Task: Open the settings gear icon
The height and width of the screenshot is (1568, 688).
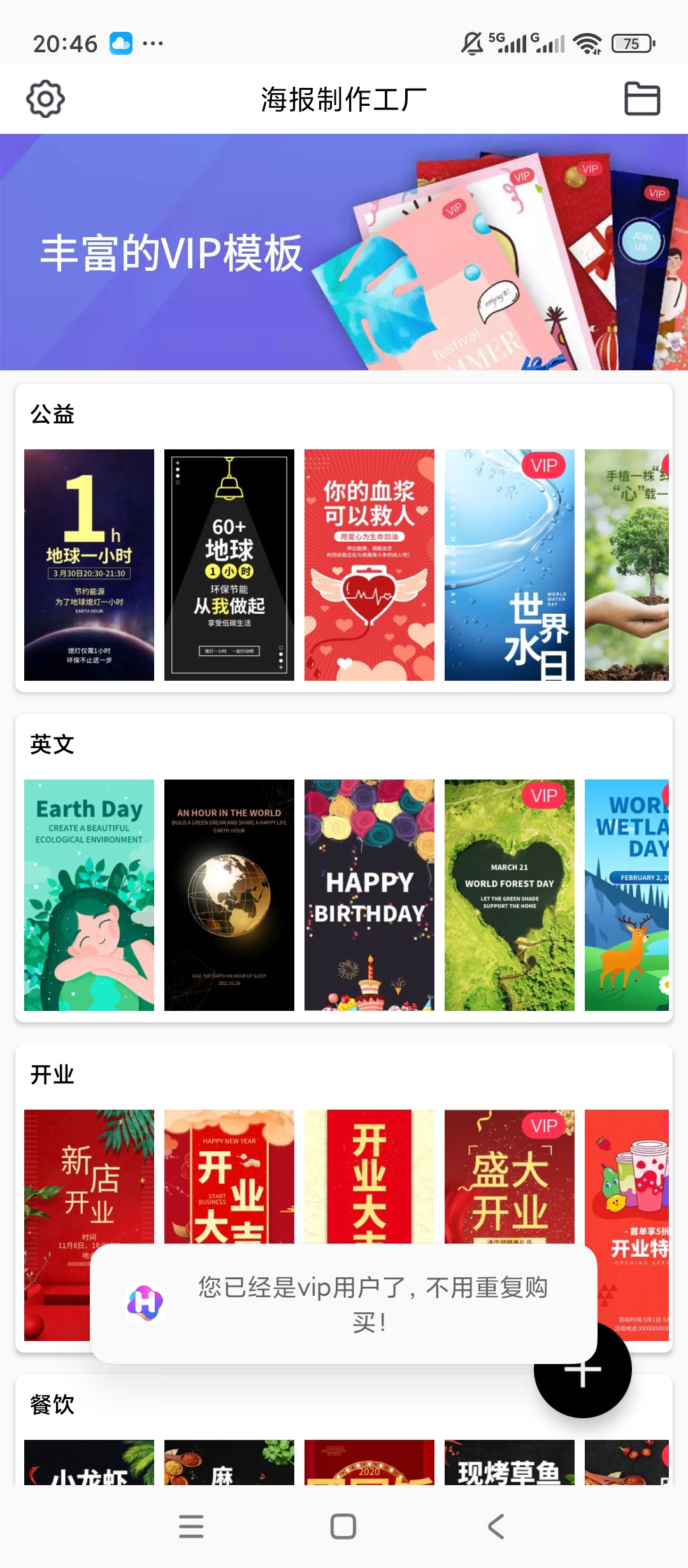Action: click(45, 99)
